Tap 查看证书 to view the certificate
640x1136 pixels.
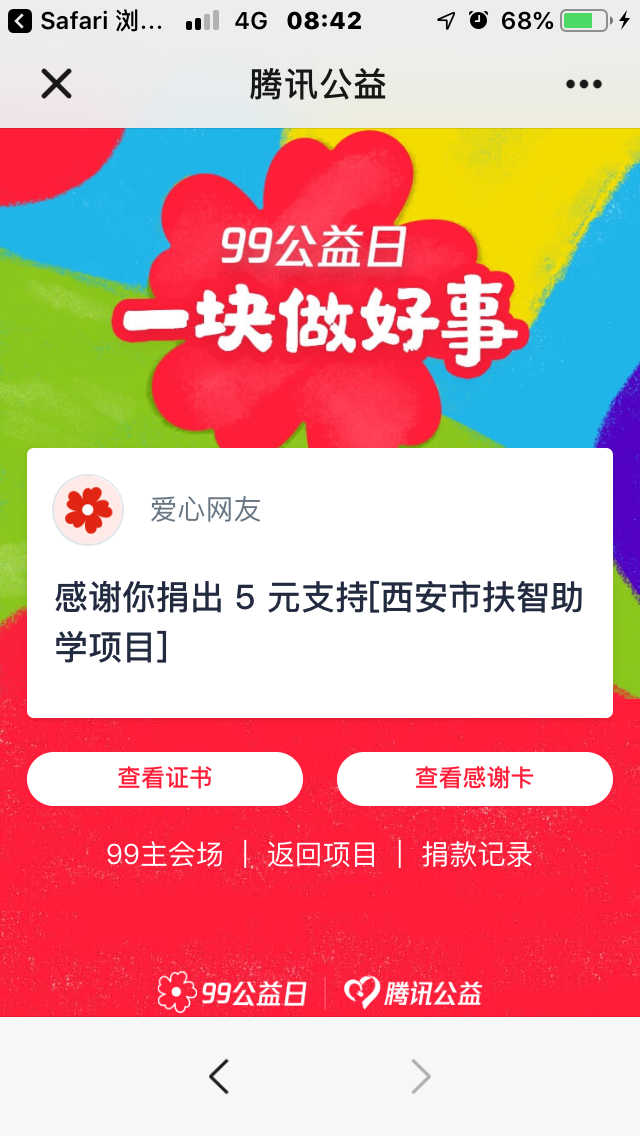tap(165, 779)
